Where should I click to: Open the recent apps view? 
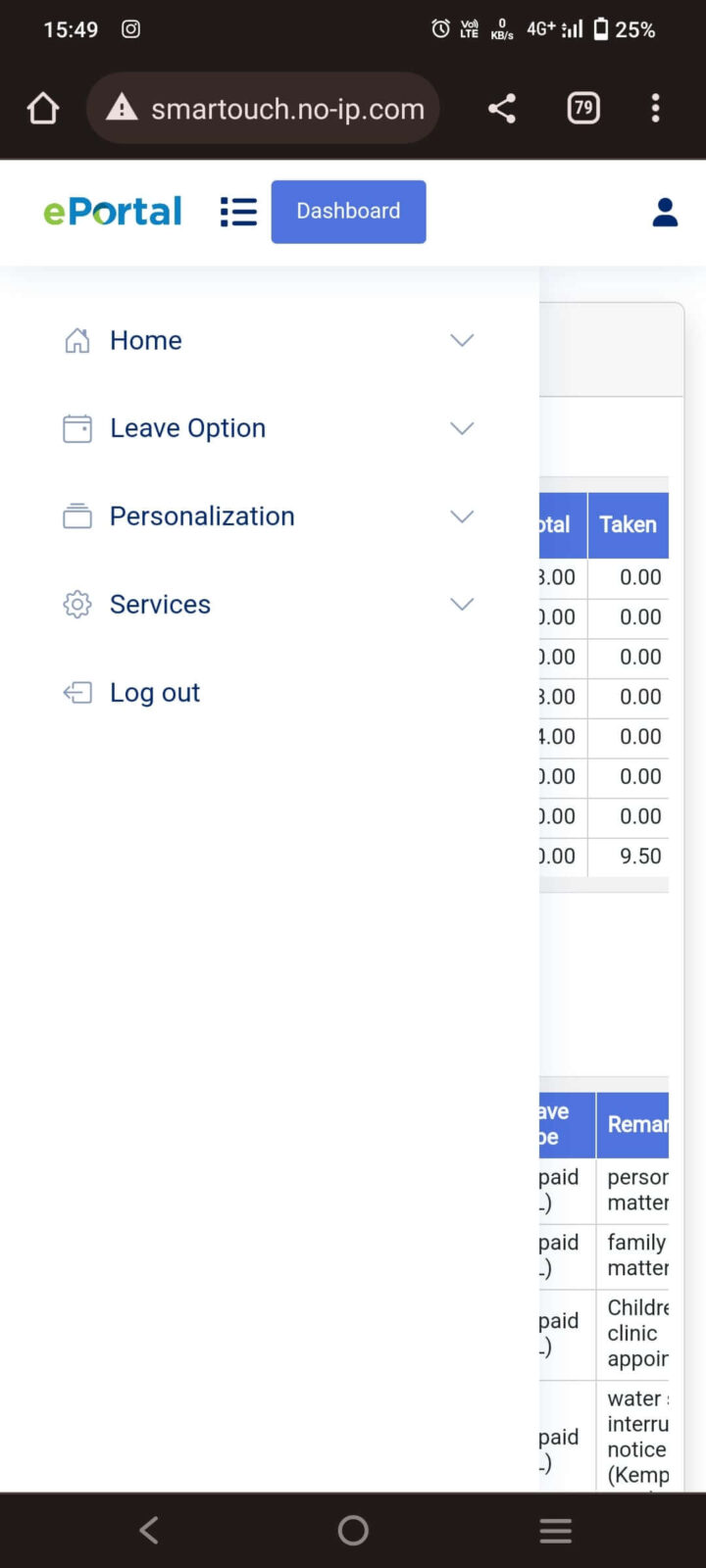coord(555,1530)
